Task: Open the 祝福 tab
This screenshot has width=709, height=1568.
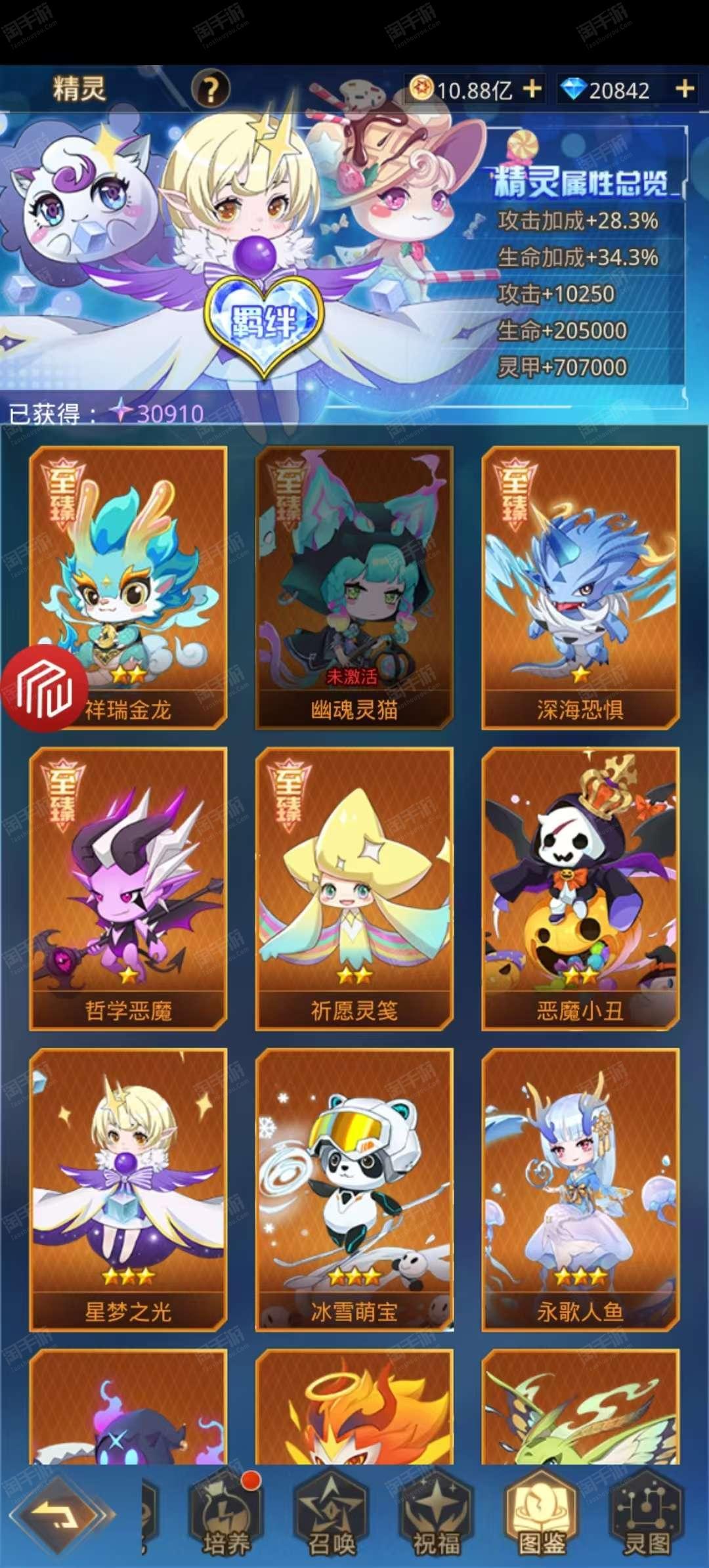Action: [437, 1517]
